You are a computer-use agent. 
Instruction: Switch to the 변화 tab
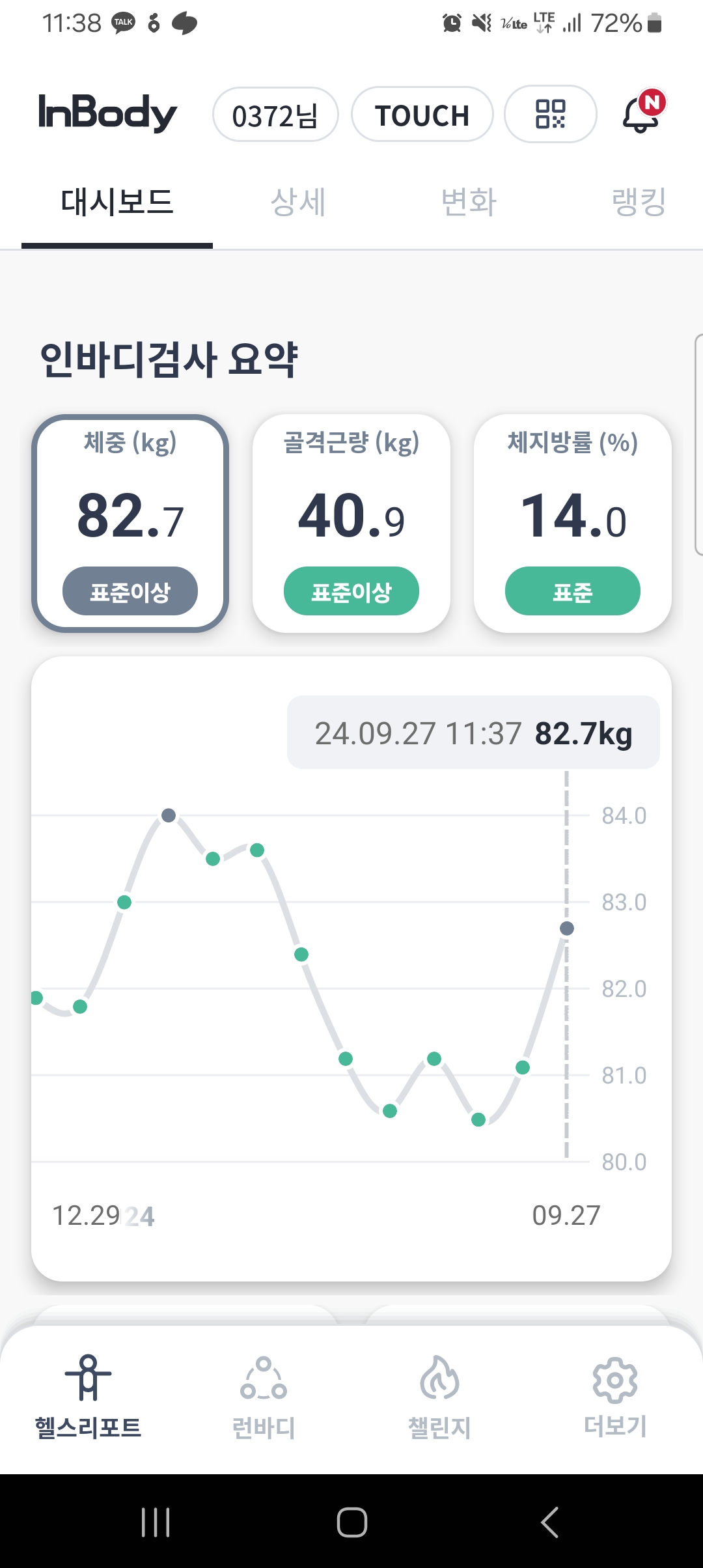point(469,202)
